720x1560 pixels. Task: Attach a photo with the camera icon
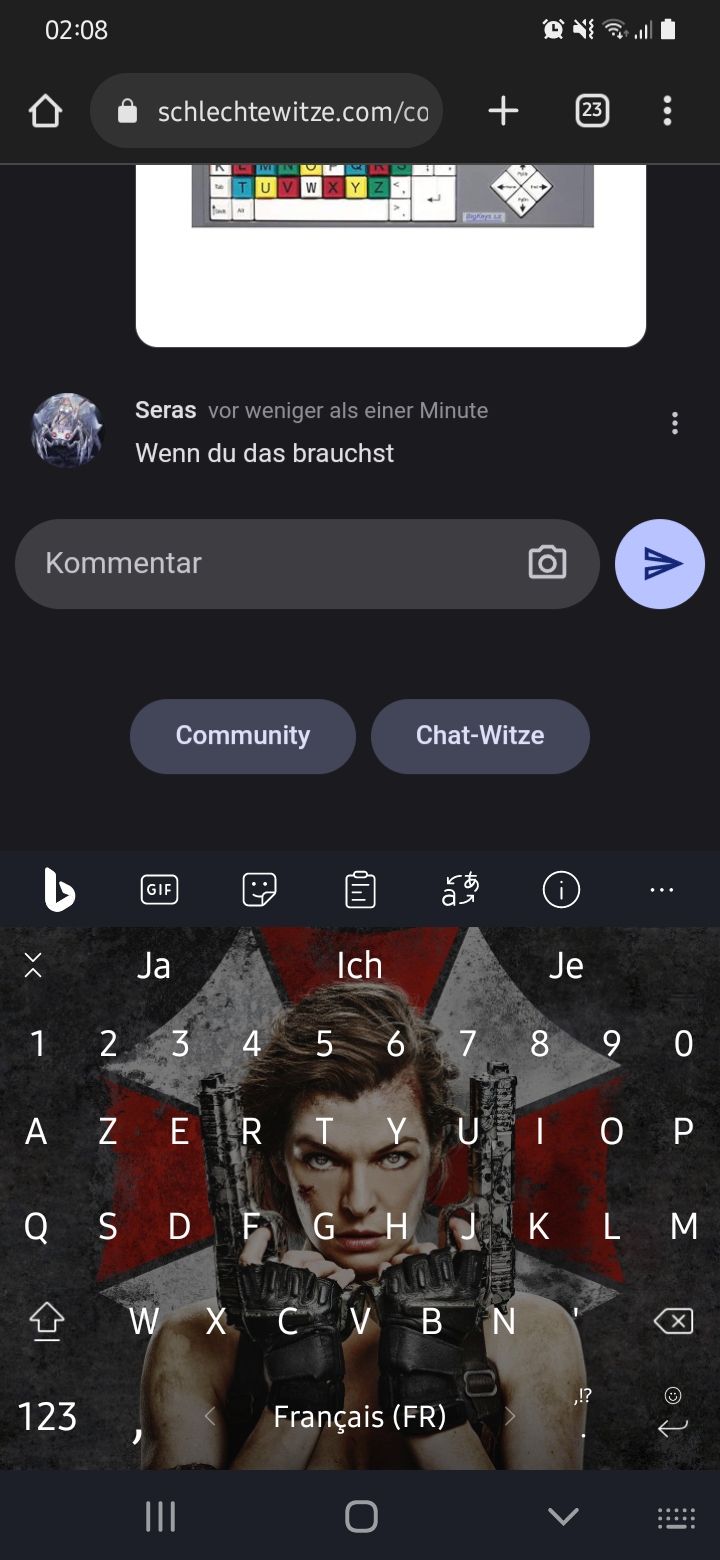pyautogui.click(x=547, y=563)
